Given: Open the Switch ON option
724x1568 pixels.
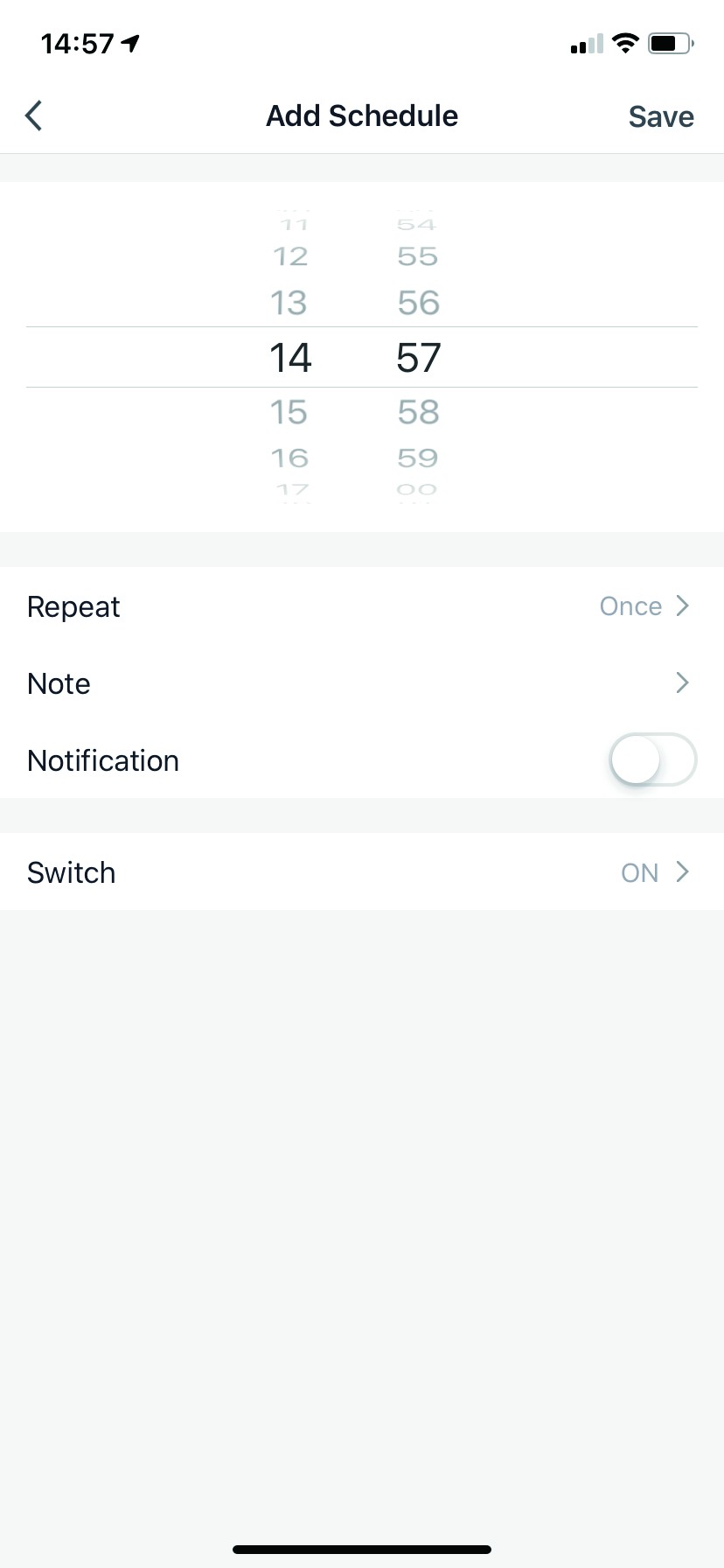Looking at the screenshot, I should coord(362,872).
